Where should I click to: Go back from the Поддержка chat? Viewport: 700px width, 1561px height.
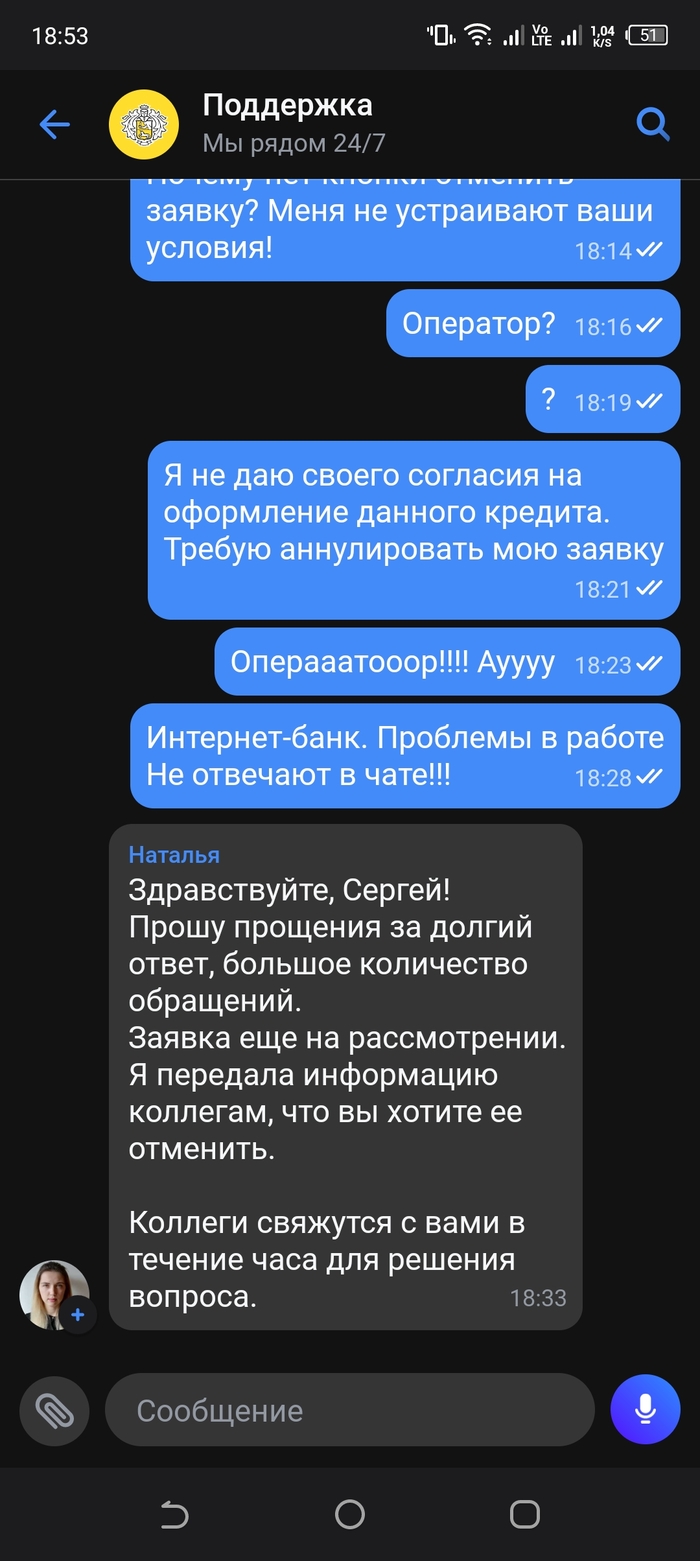pyautogui.click(x=54, y=124)
